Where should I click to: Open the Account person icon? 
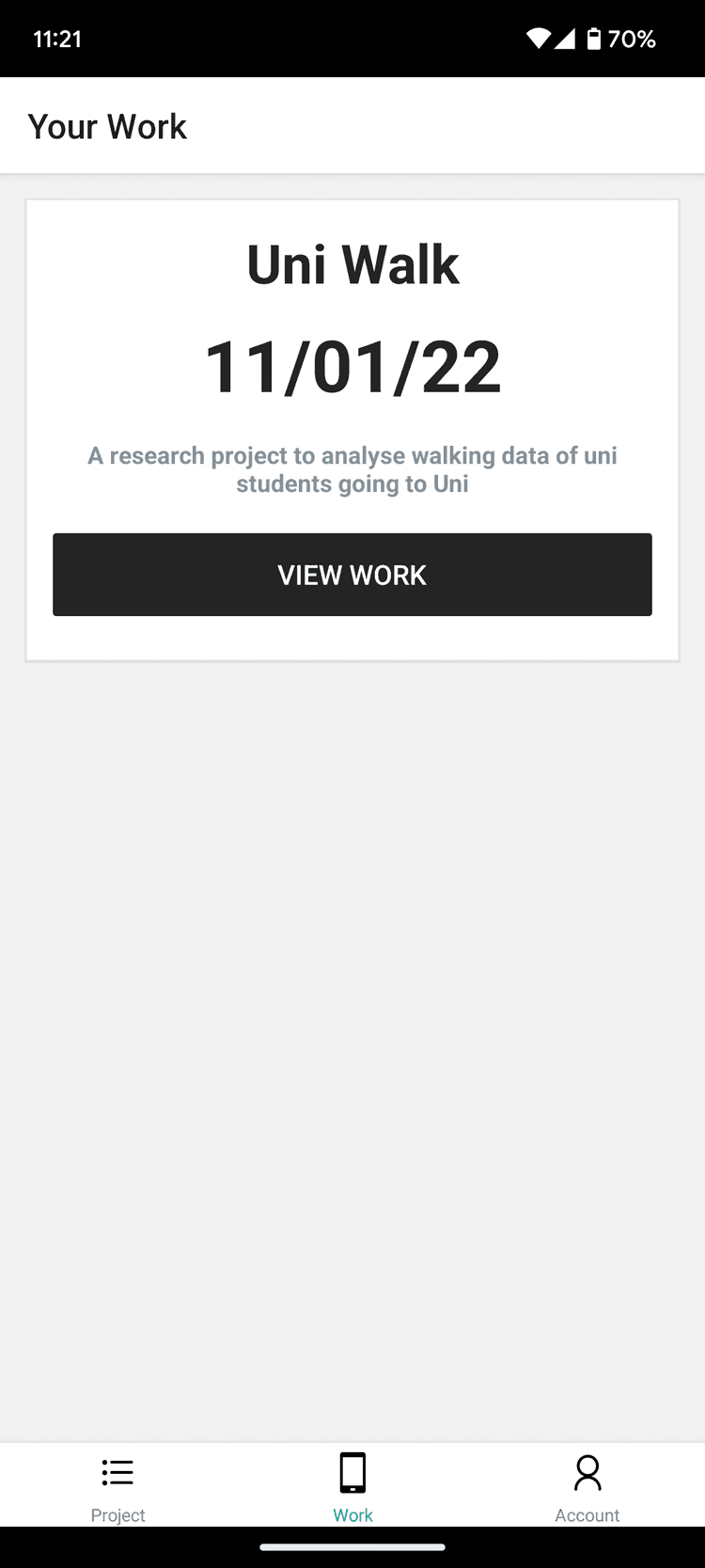[x=587, y=1472]
